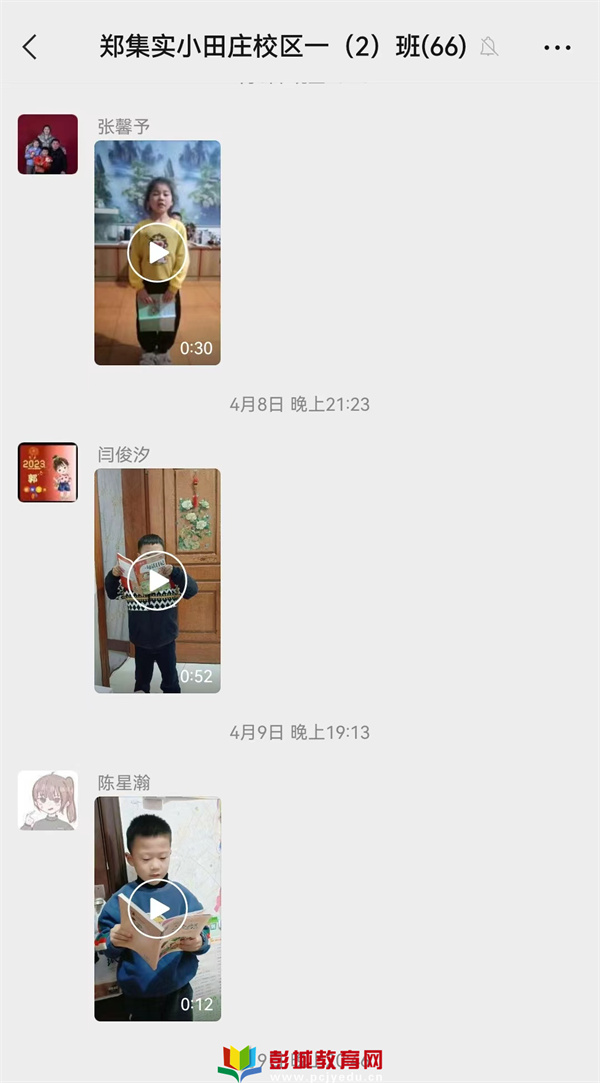Open 张馨予's profile avatar
Image resolution: width=600 pixels, height=1083 pixels.
pos(48,144)
